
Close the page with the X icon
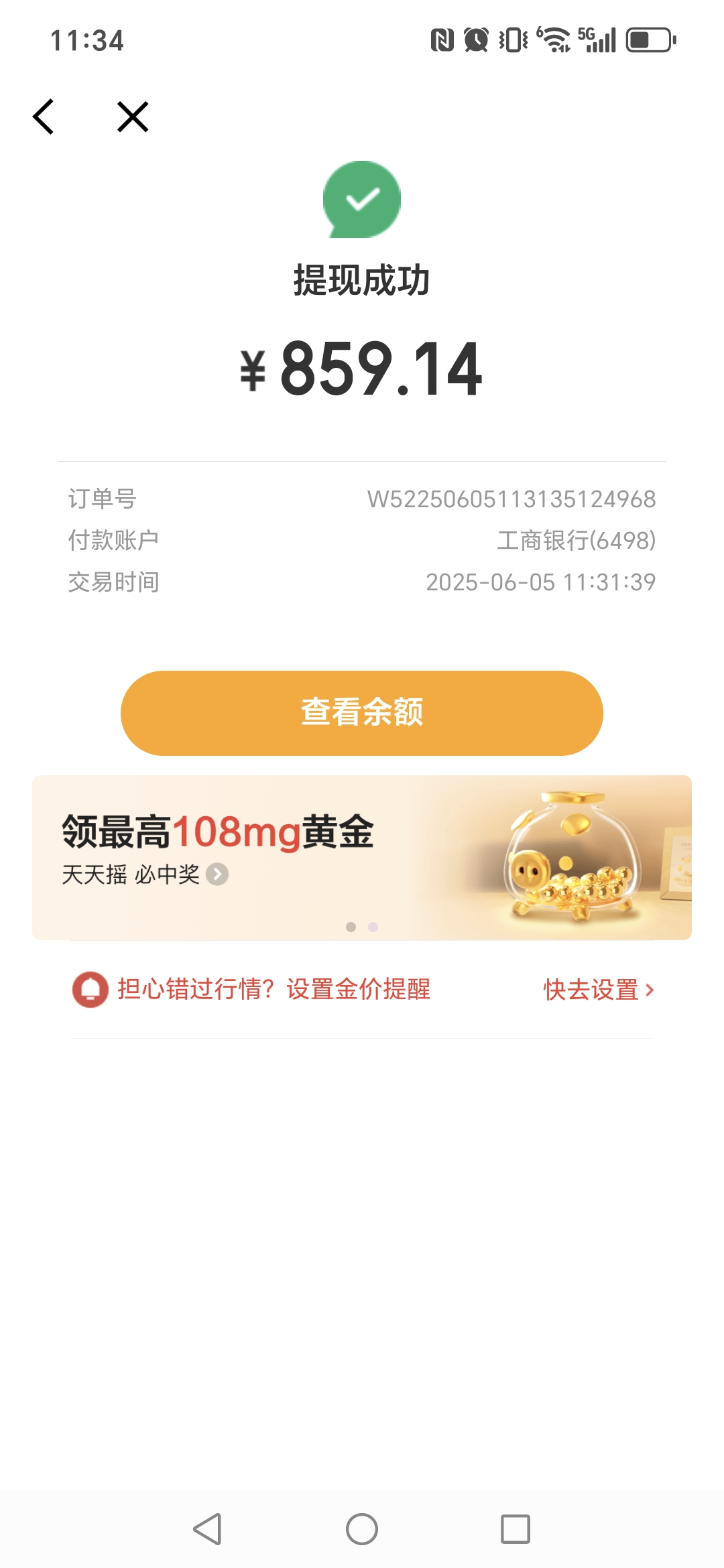click(x=133, y=117)
